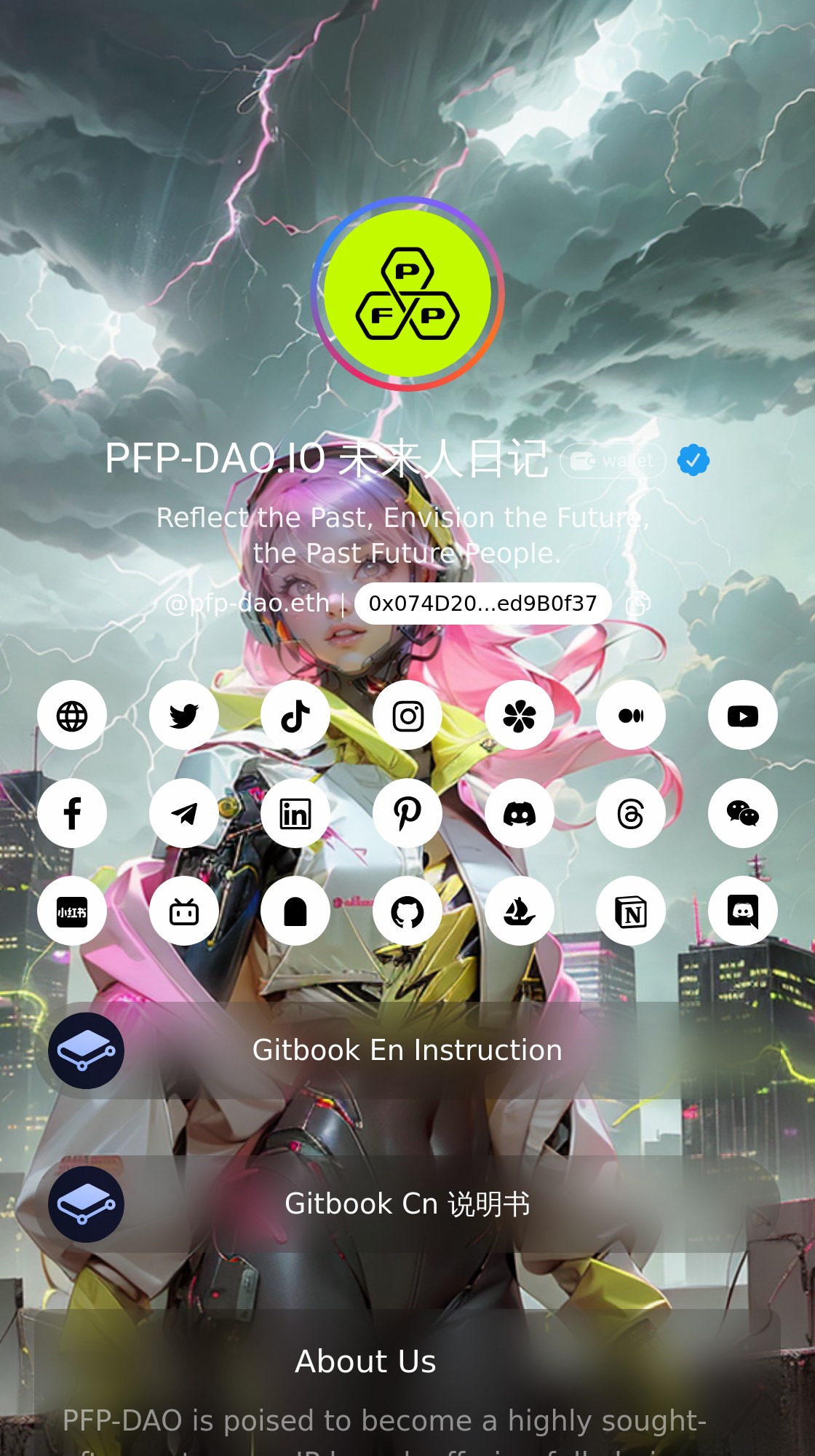Copy the wallet address

pyautogui.click(x=638, y=604)
